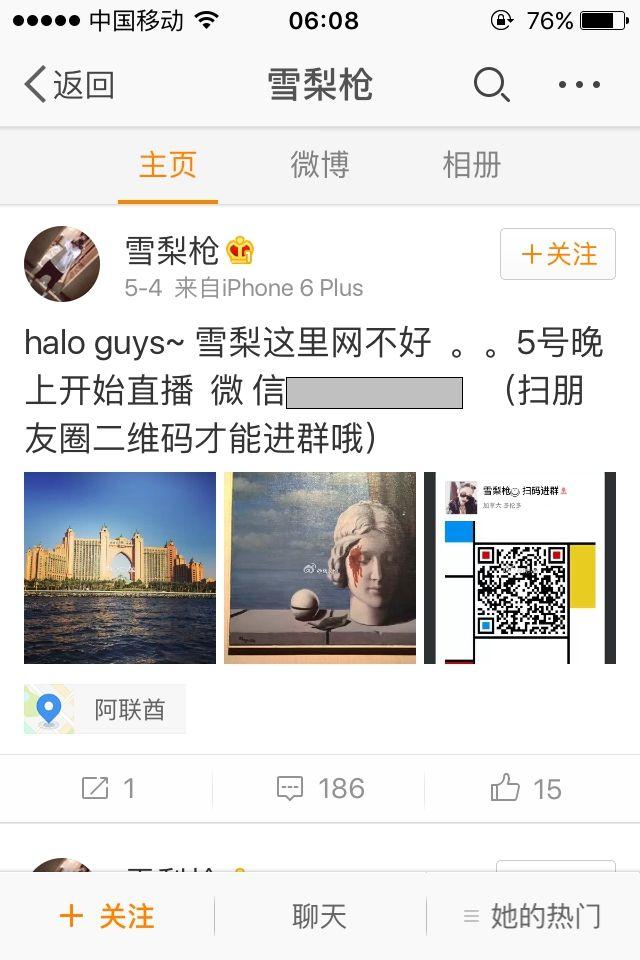This screenshot has width=640, height=960.
Task: Tap the +关注 button on the post
Action: click(x=557, y=254)
